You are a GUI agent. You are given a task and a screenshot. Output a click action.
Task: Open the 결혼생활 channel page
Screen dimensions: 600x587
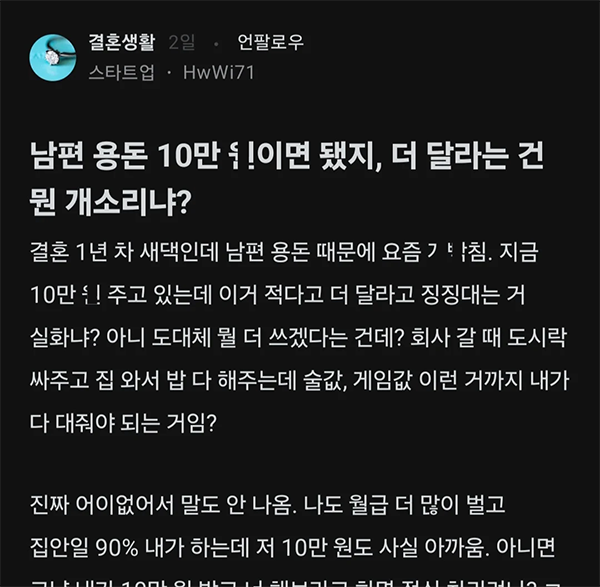(123, 42)
